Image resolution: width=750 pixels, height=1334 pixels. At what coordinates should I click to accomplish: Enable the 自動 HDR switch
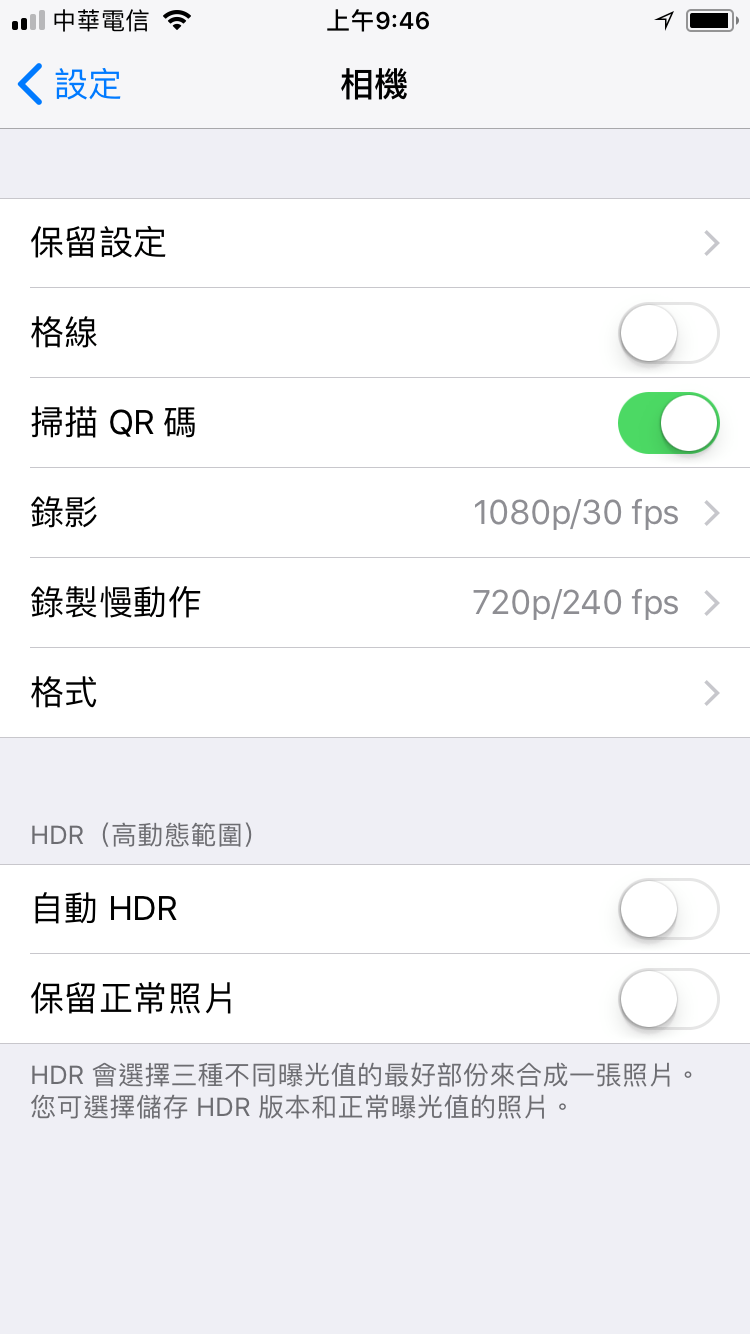(669, 909)
